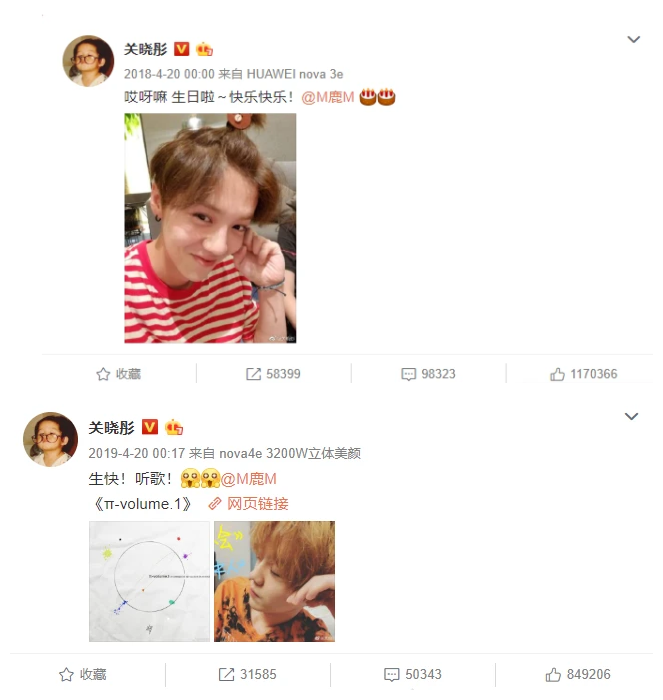Open 关晓彤 username on the 2019-4-20 post
663x700 pixels.
click(x=111, y=428)
